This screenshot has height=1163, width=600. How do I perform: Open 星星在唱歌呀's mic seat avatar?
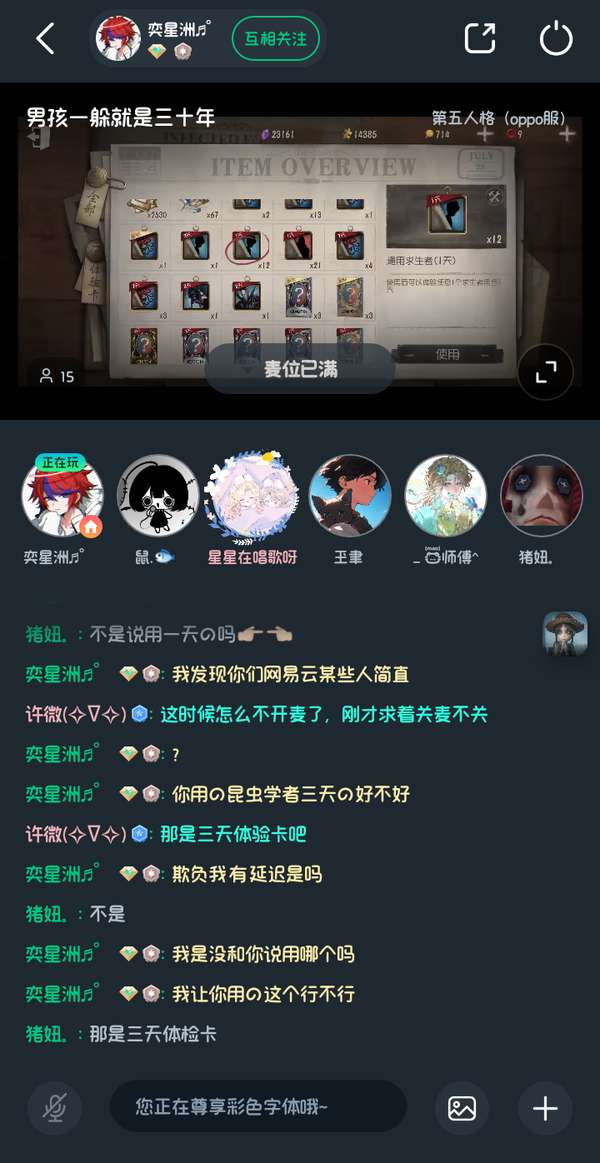[x=252, y=497]
